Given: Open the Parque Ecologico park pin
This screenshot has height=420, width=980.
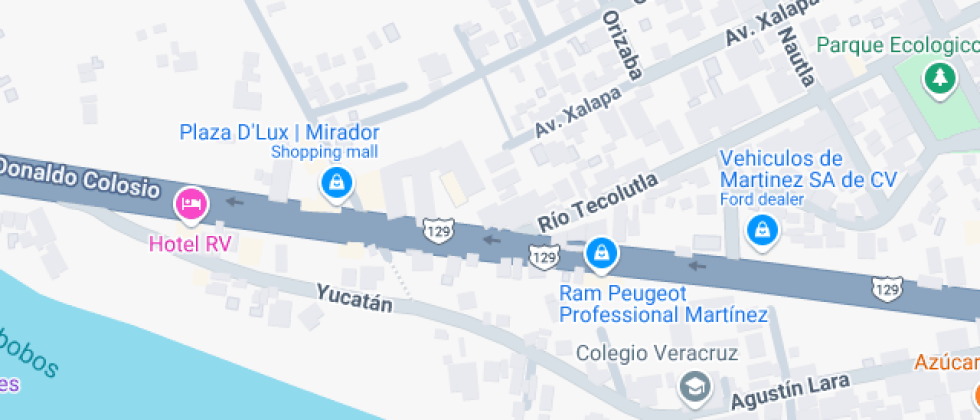Looking at the screenshot, I should coord(940,79).
